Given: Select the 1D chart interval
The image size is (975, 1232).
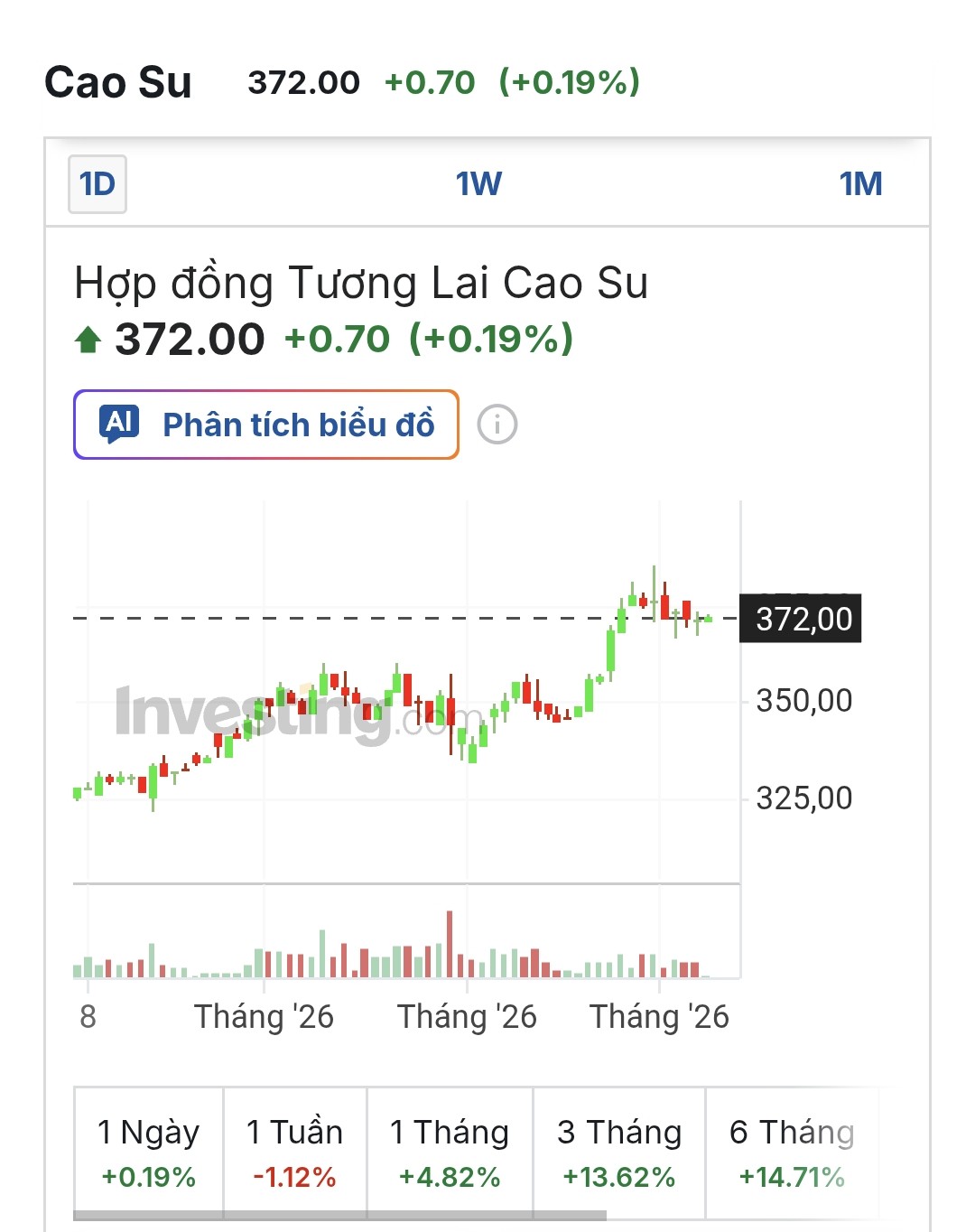Looking at the screenshot, I should click(x=97, y=184).
